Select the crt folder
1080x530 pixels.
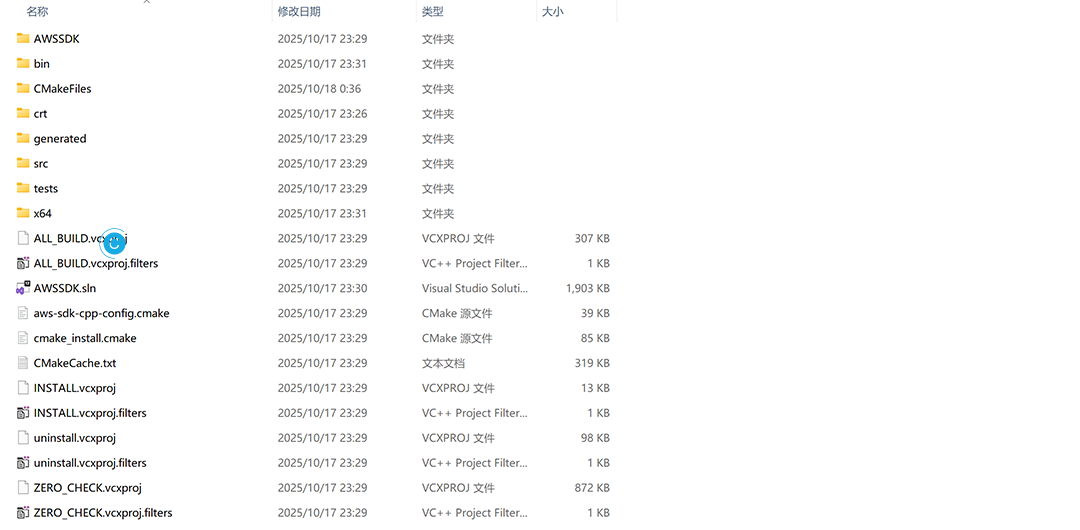click(x=40, y=114)
